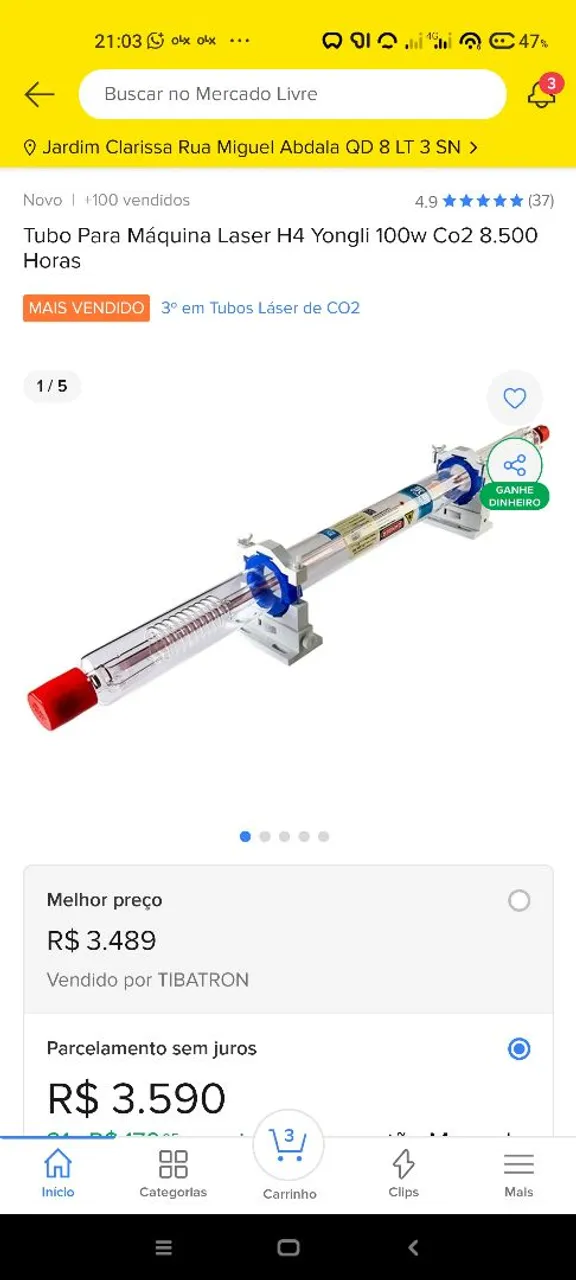Viewport: 576px width, 1280px height.
Task: Share the product via Ganhe Dinheiro
Action: point(515,473)
